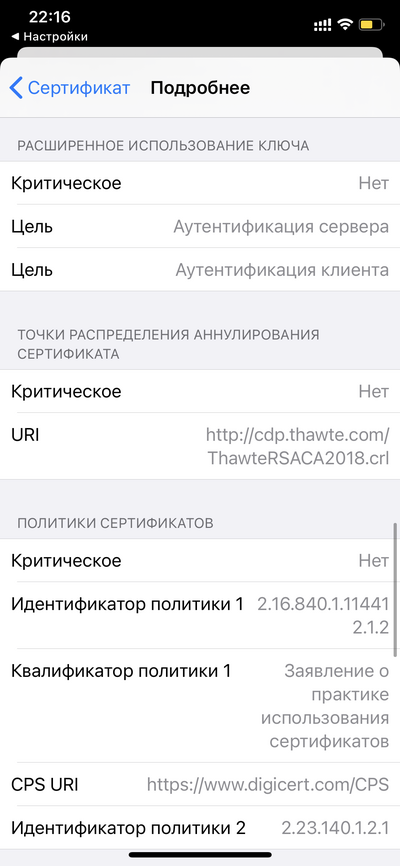400x866 pixels.
Task: Go back to the Сертификат screen
Action: pyautogui.click(x=70, y=88)
